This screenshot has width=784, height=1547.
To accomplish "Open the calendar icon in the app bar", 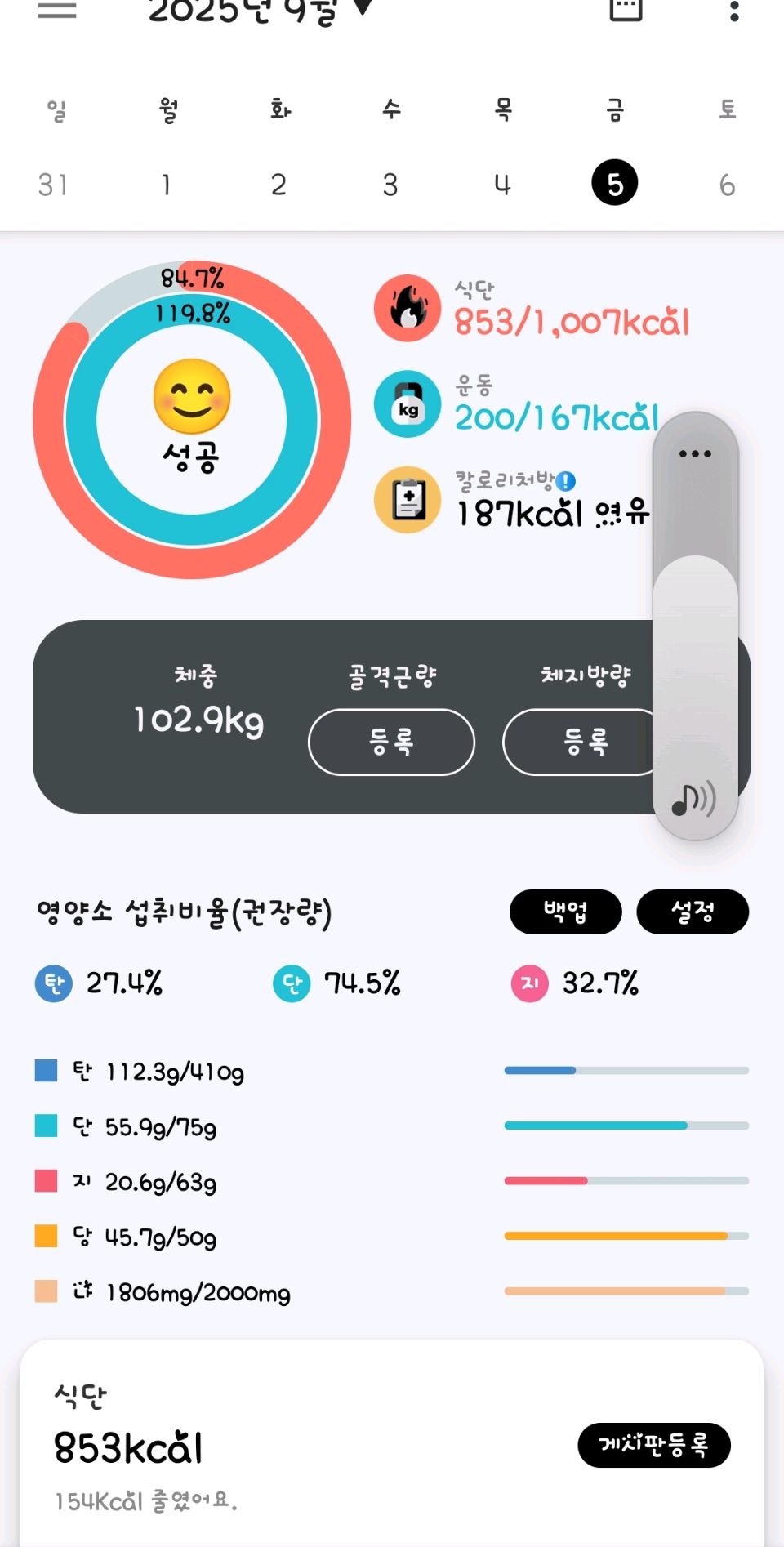I will (x=626, y=10).
